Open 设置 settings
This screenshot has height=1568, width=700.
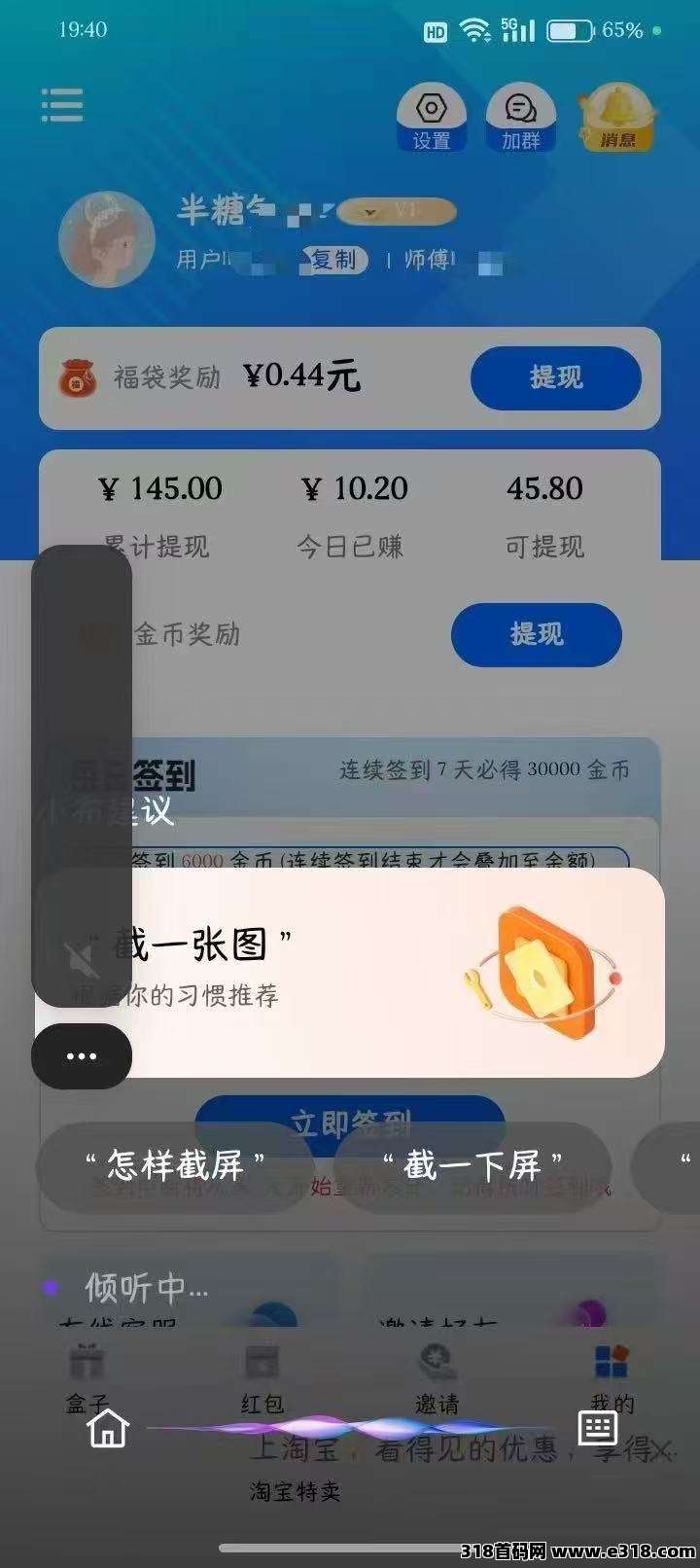point(431,120)
